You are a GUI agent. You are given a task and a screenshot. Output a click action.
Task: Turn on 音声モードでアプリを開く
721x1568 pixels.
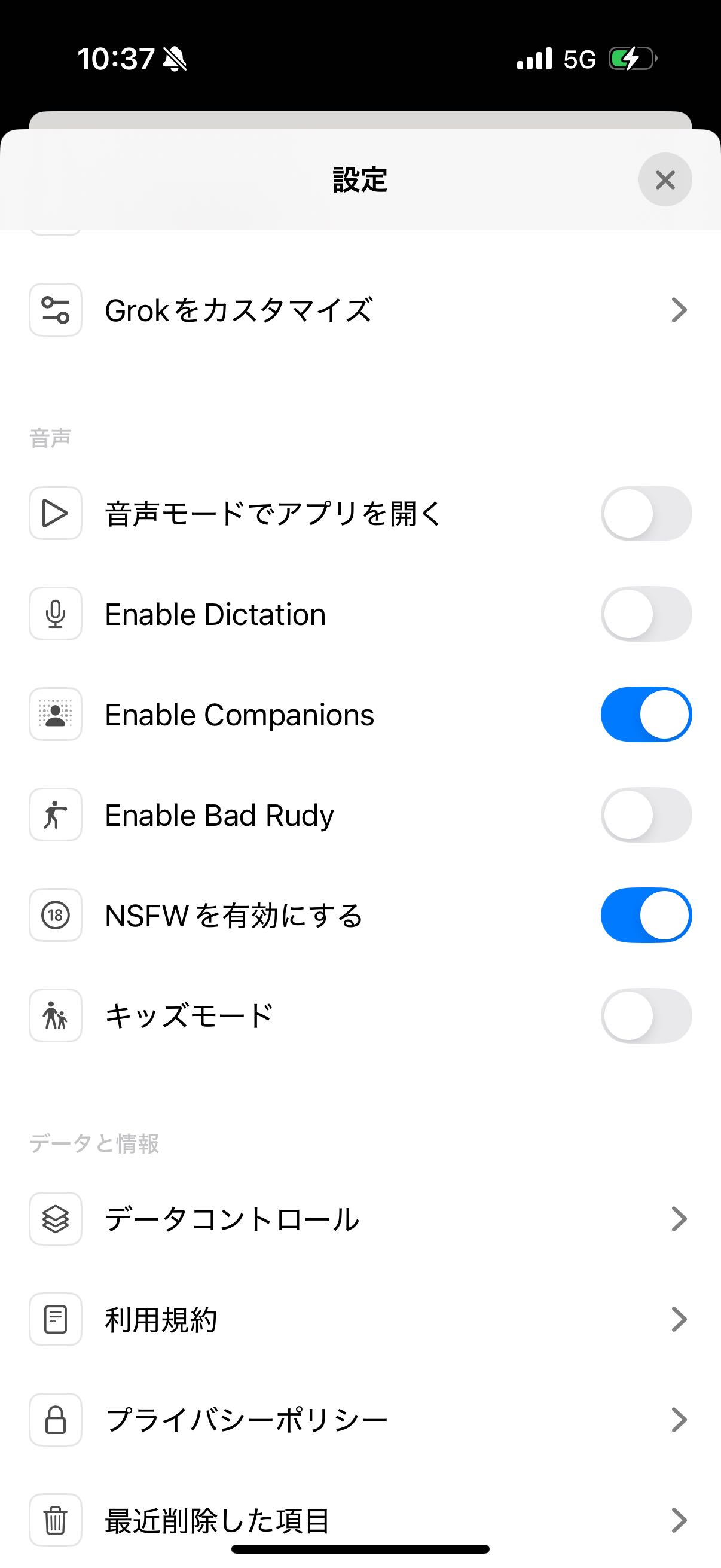[x=646, y=513]
